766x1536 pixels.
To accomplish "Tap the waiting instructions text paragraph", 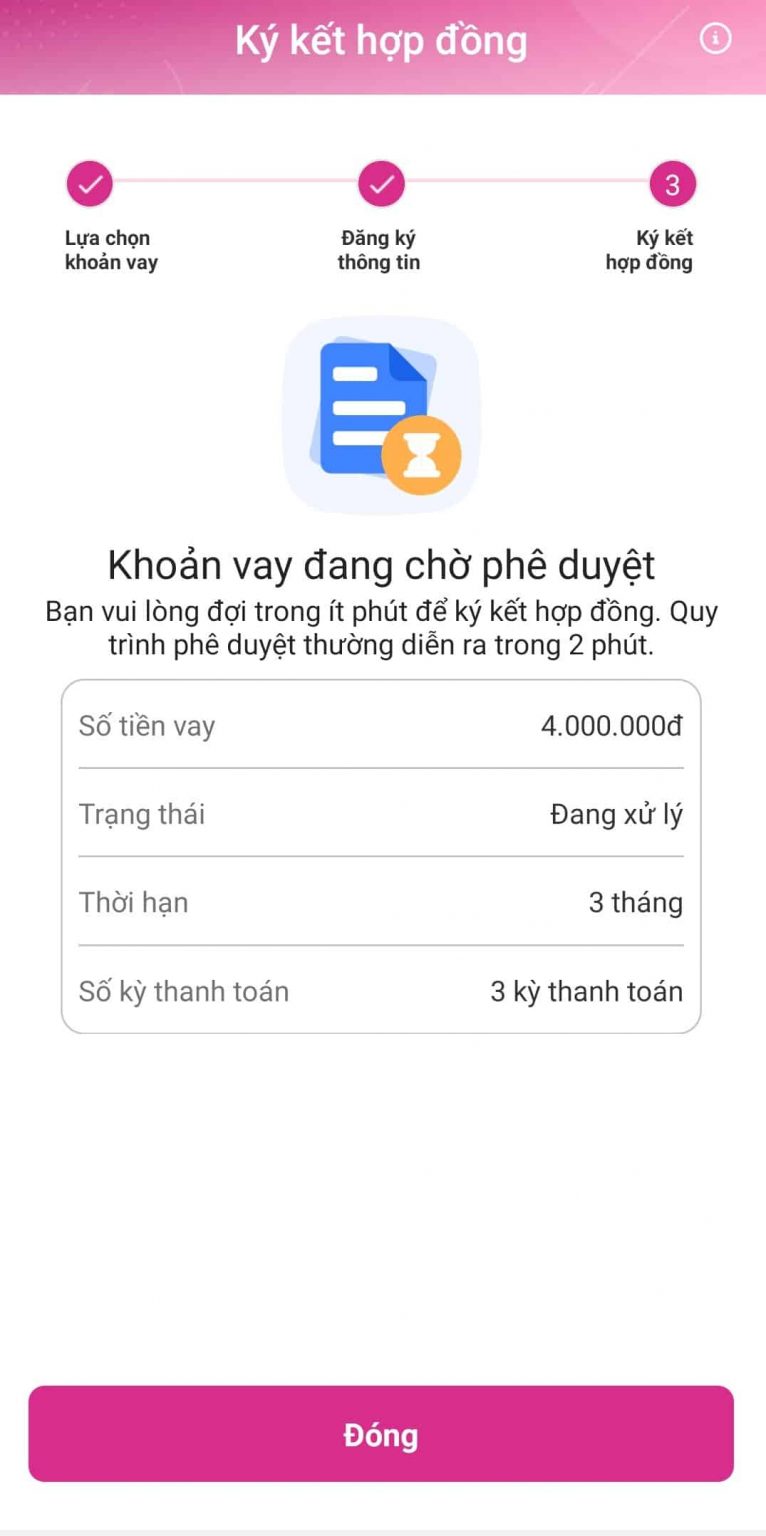I will click(x=381, y=628).
